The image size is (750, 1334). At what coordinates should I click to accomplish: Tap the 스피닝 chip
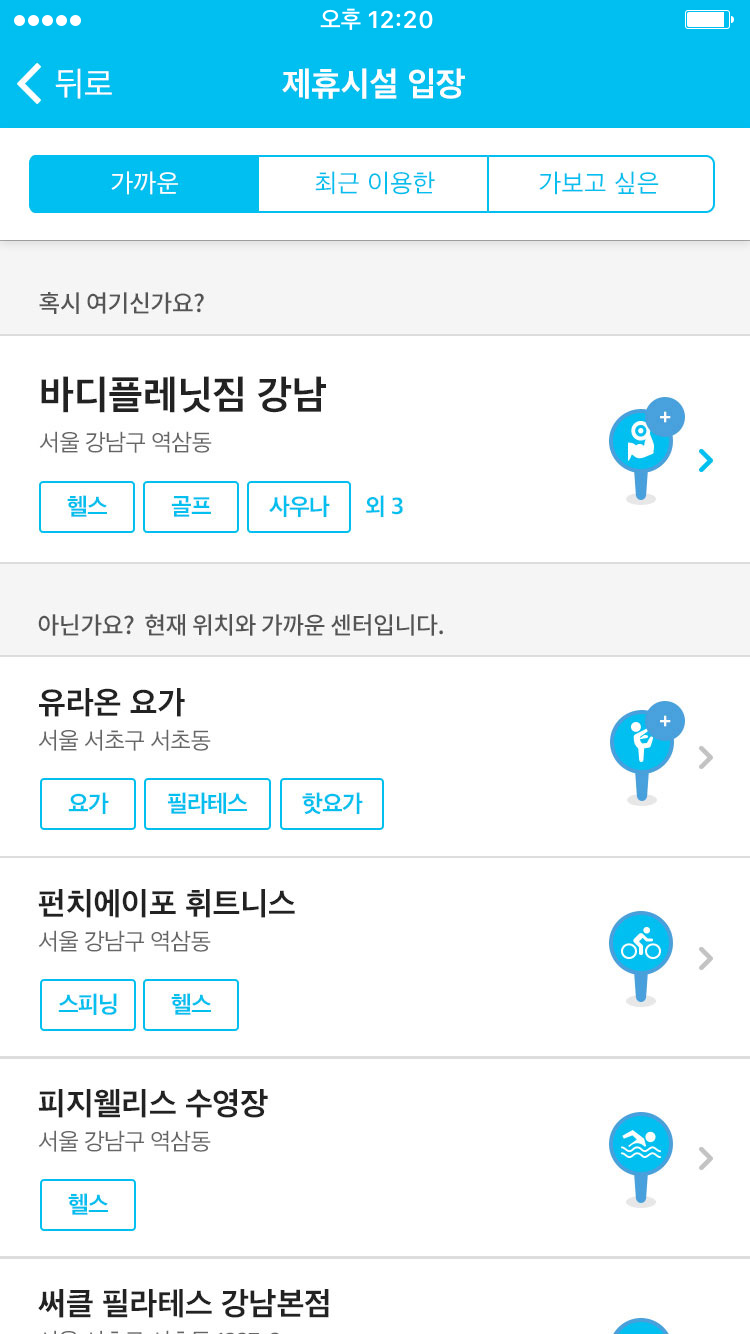(88, 1005)
